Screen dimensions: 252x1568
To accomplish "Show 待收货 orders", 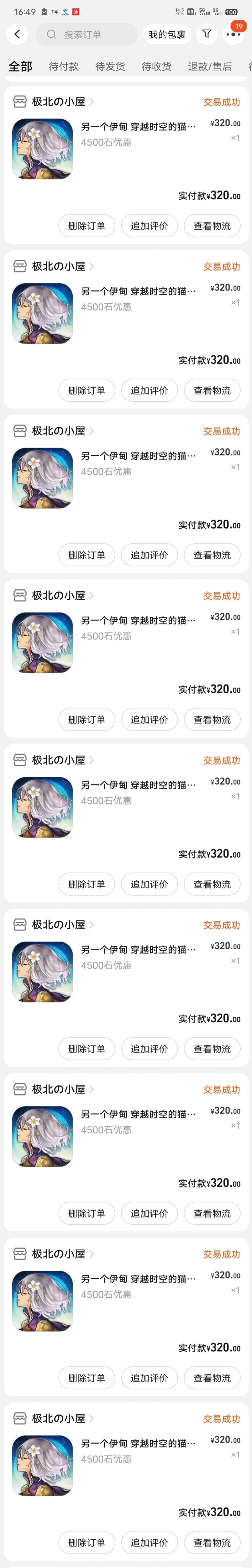I will click(x=156, y=66).
